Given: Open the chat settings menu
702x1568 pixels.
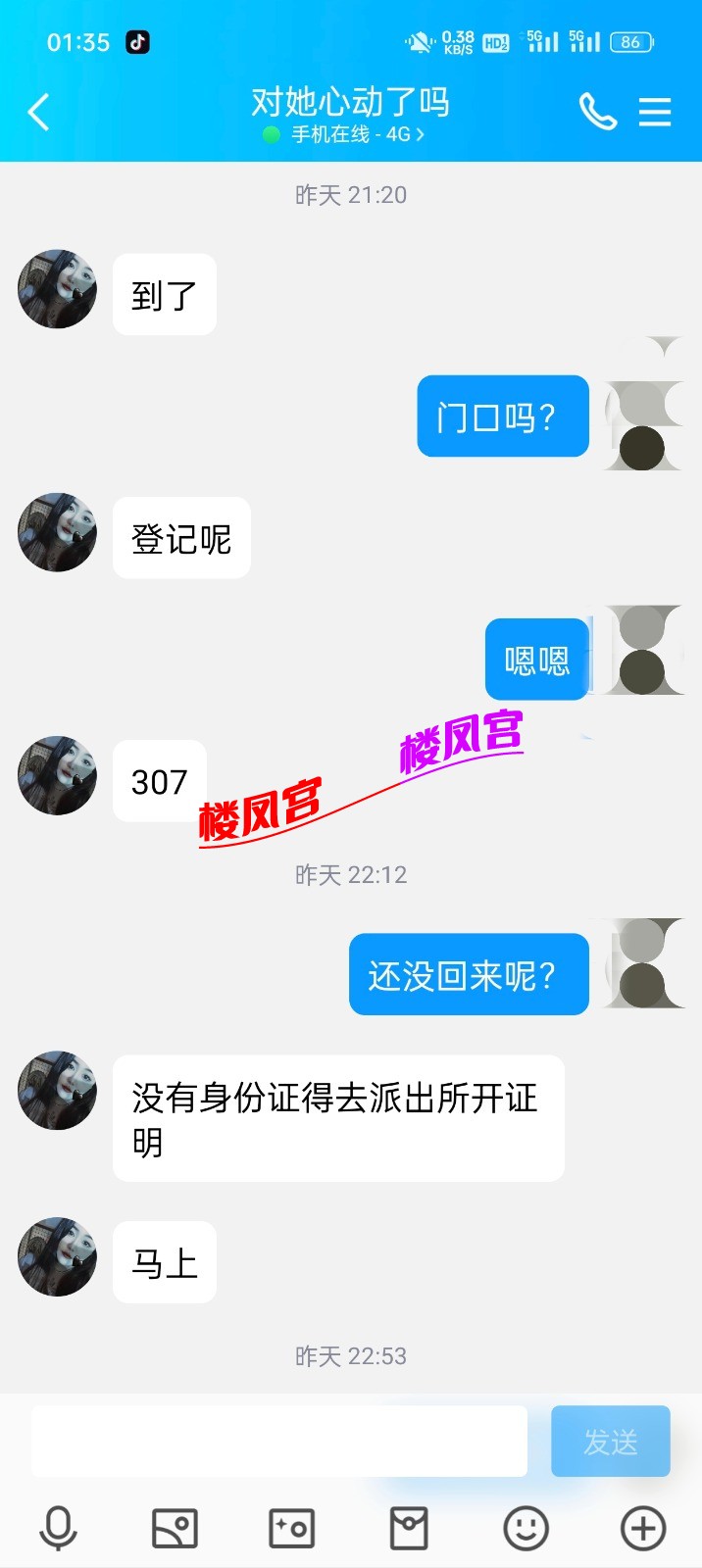Looking at the screenshot, I should pos(655,112).
